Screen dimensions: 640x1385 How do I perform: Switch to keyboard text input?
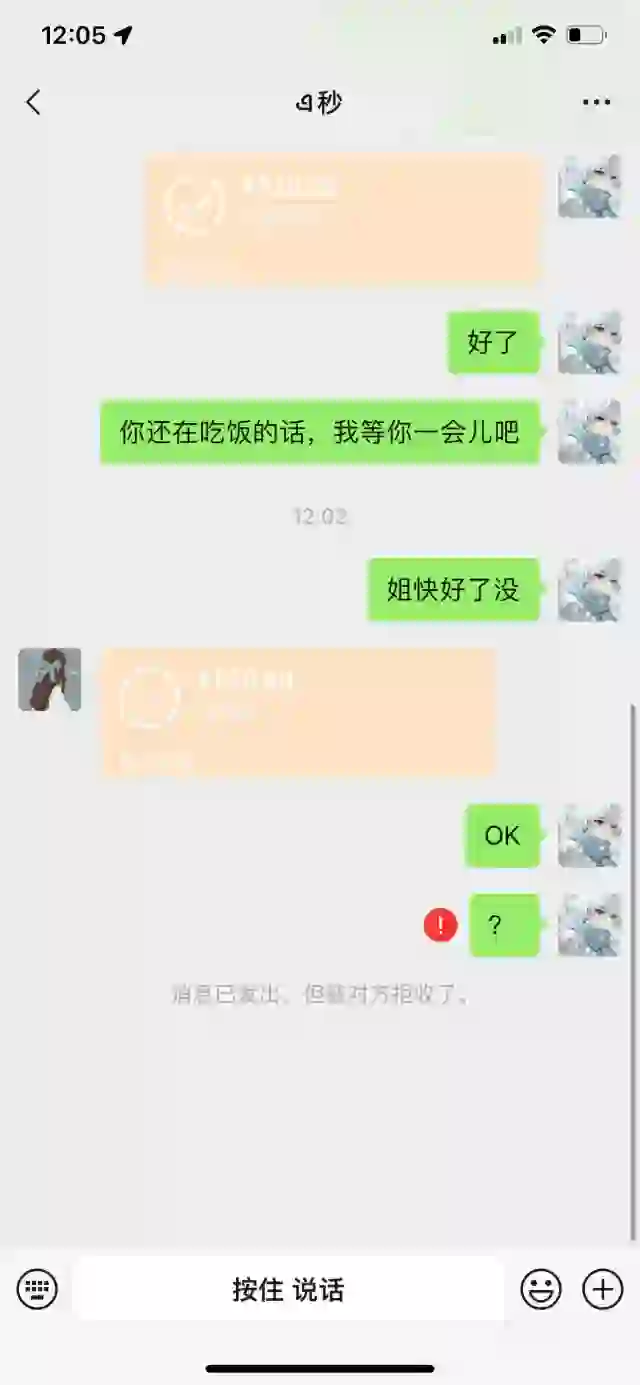[x=38, y=1289]
